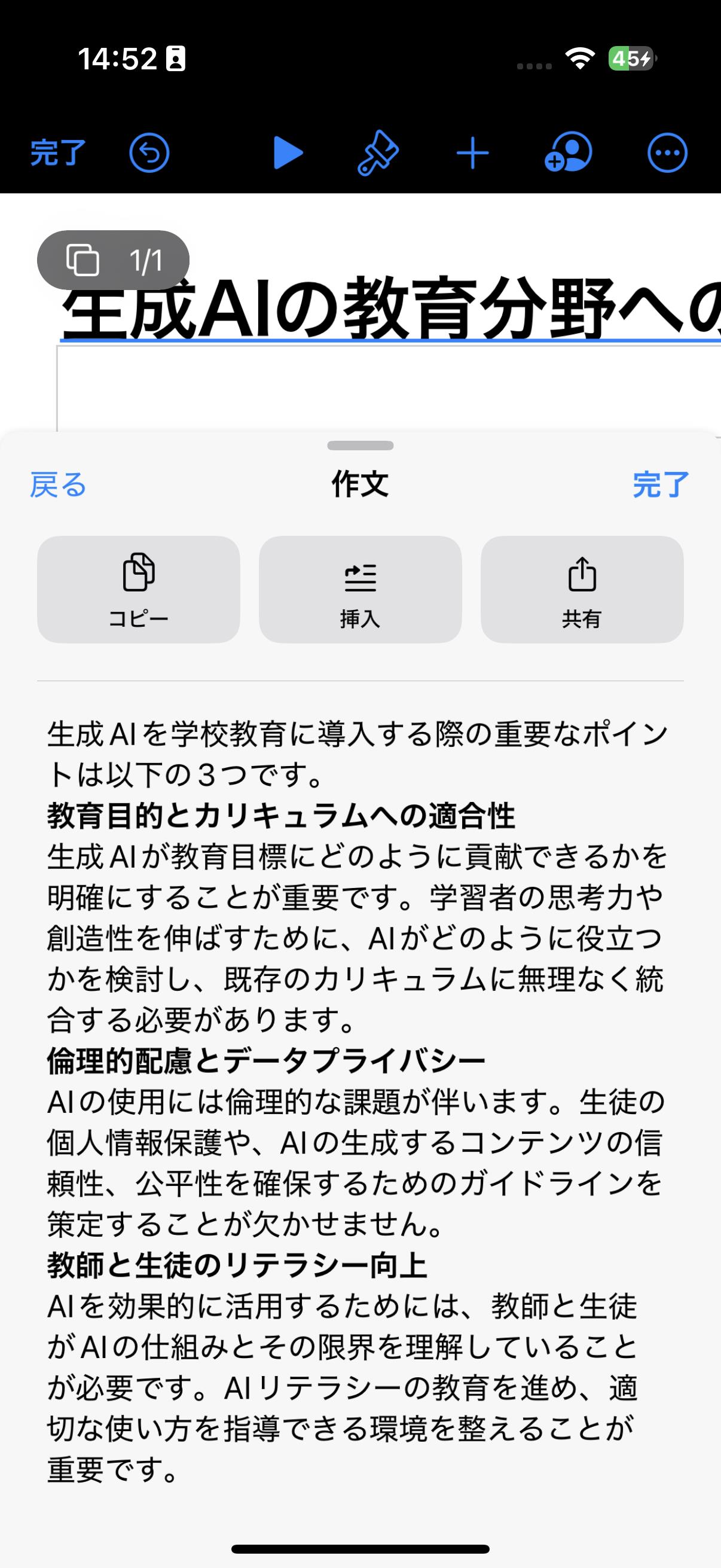721x1568 pixels.
Task: Insert the composition using the 挿入 icon
Action: tap(361, 588)
